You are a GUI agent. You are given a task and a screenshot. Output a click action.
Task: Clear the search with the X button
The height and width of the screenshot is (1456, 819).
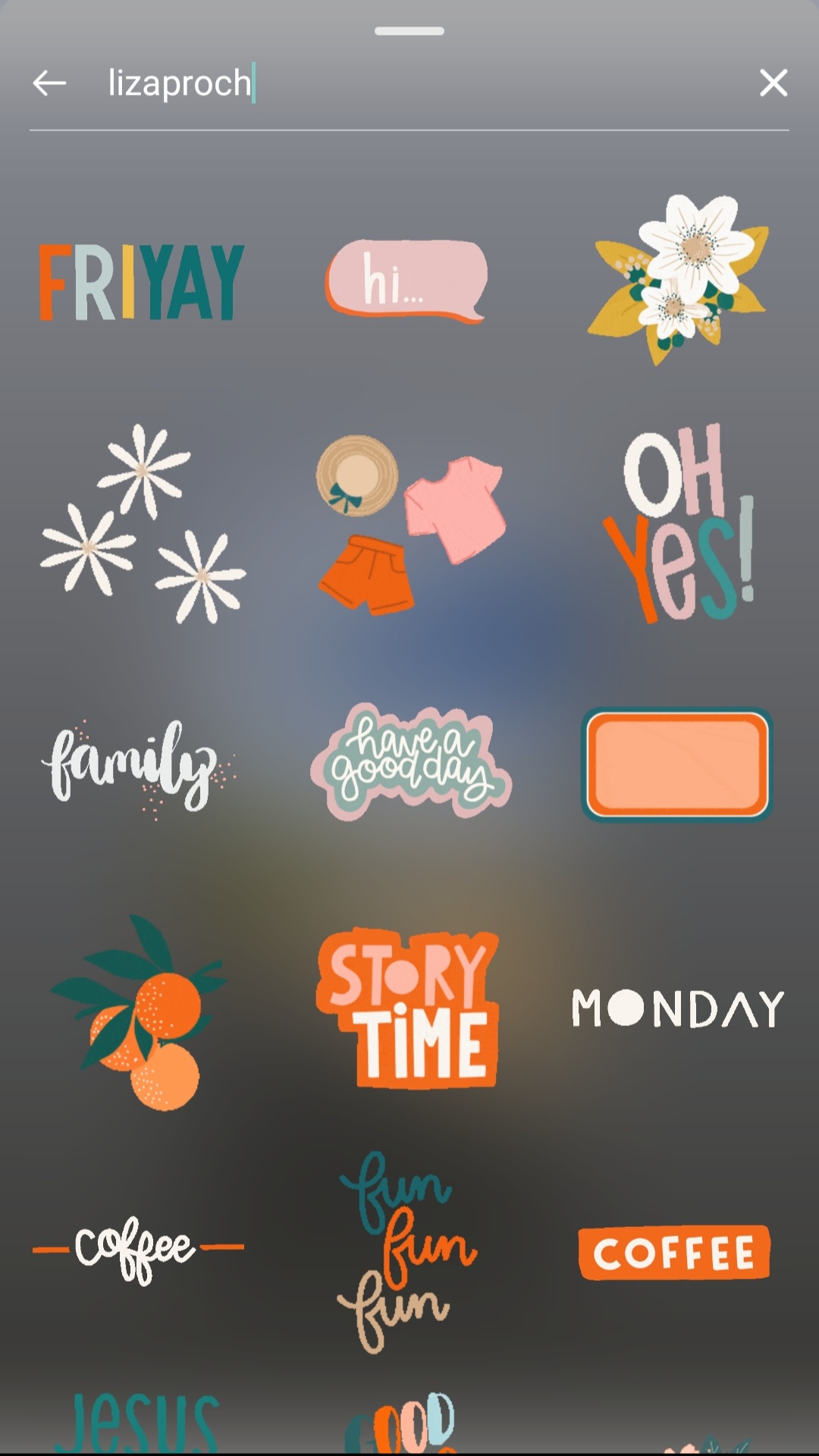[773, 83]
